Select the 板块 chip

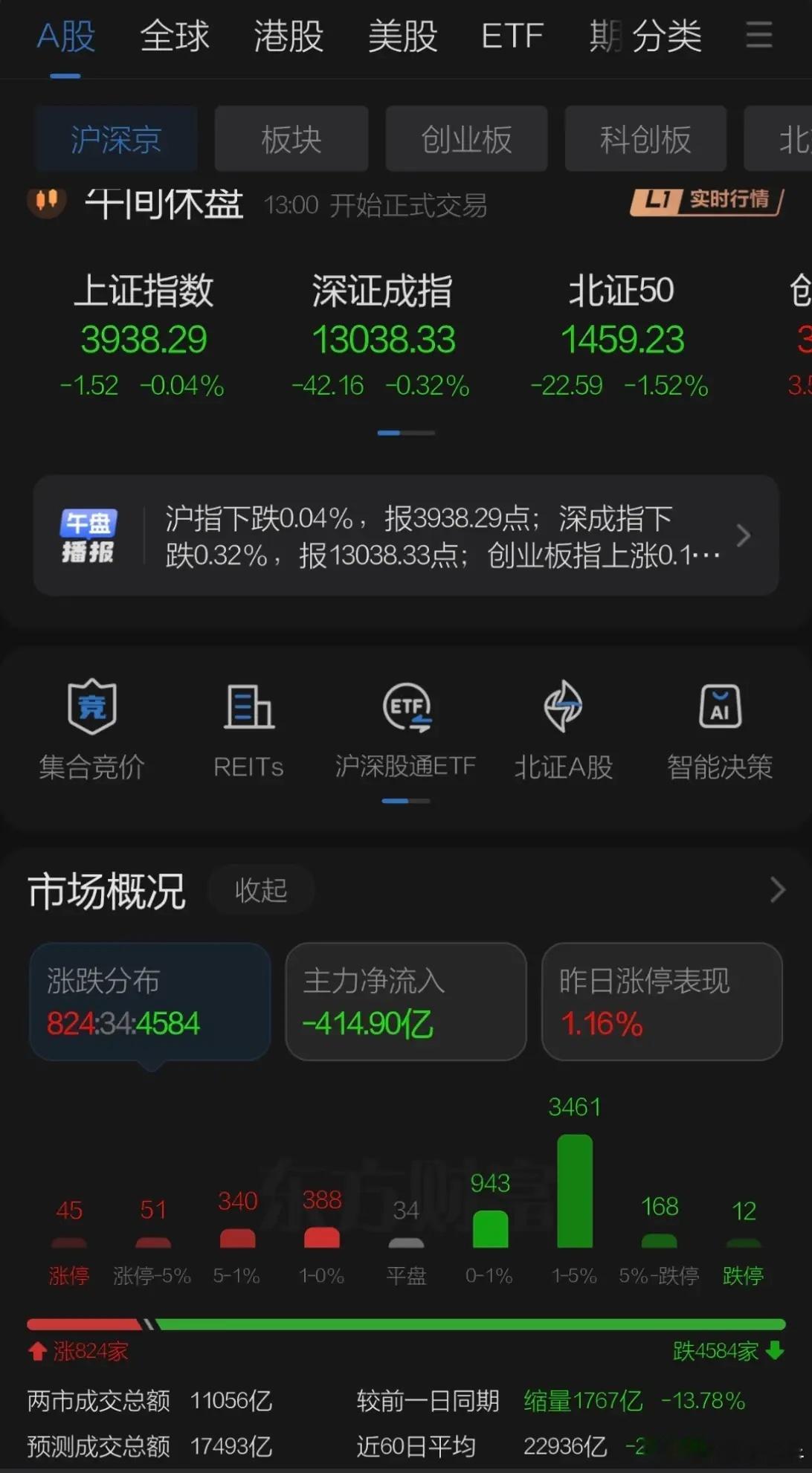coord(291,139)
